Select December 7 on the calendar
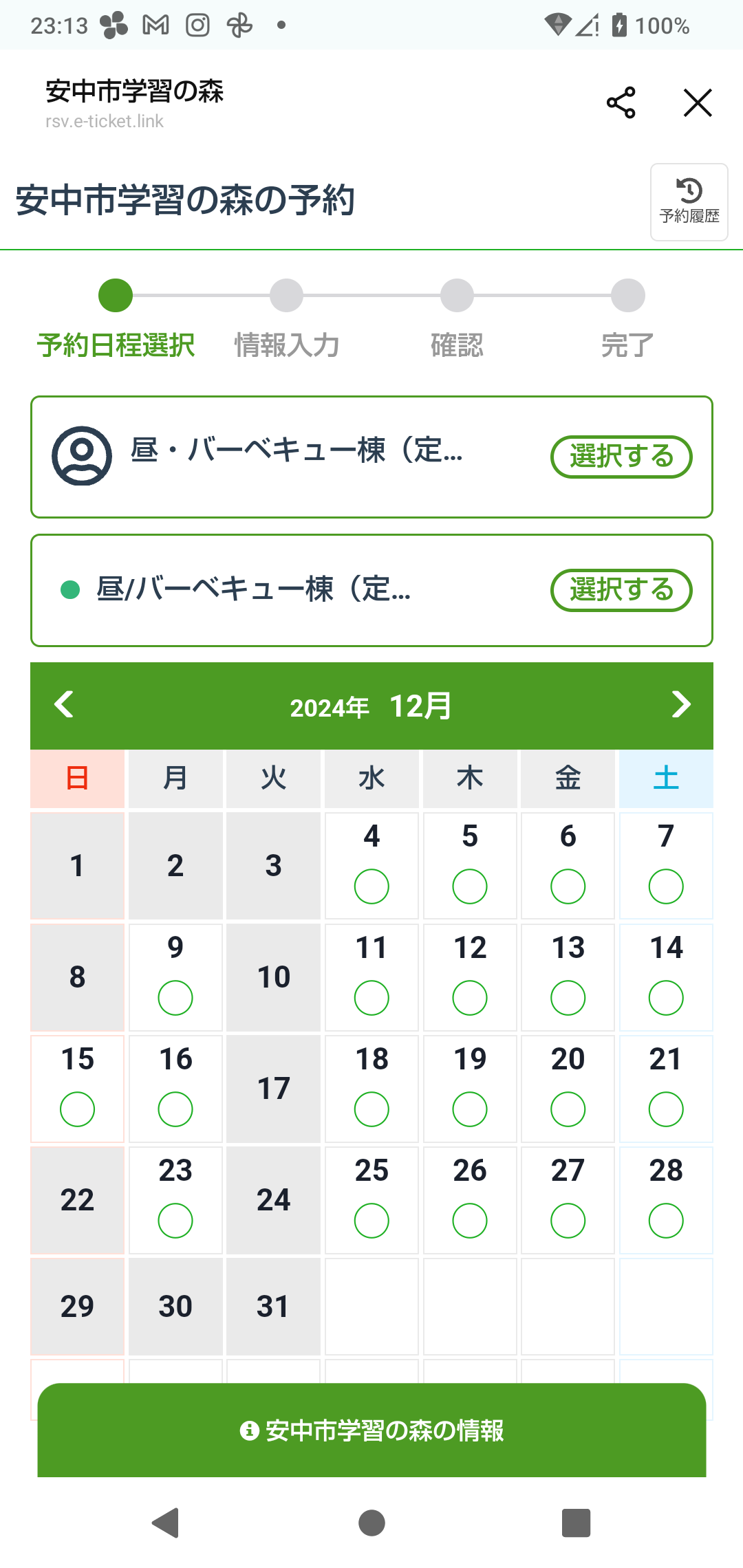The height and width of the screenshot is (1568, 743). 666,865
